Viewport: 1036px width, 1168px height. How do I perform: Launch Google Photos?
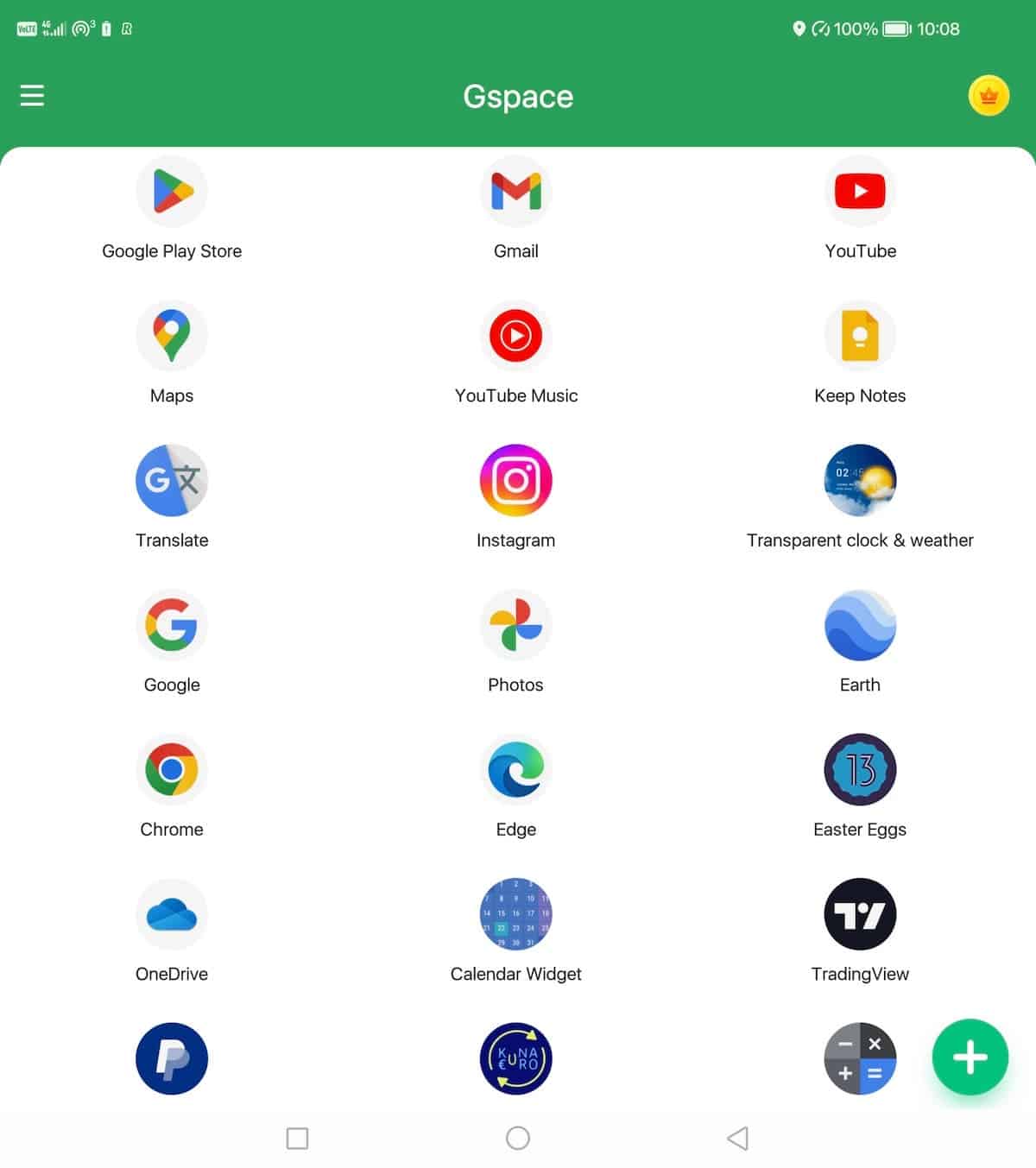click(x=515, y=625)
